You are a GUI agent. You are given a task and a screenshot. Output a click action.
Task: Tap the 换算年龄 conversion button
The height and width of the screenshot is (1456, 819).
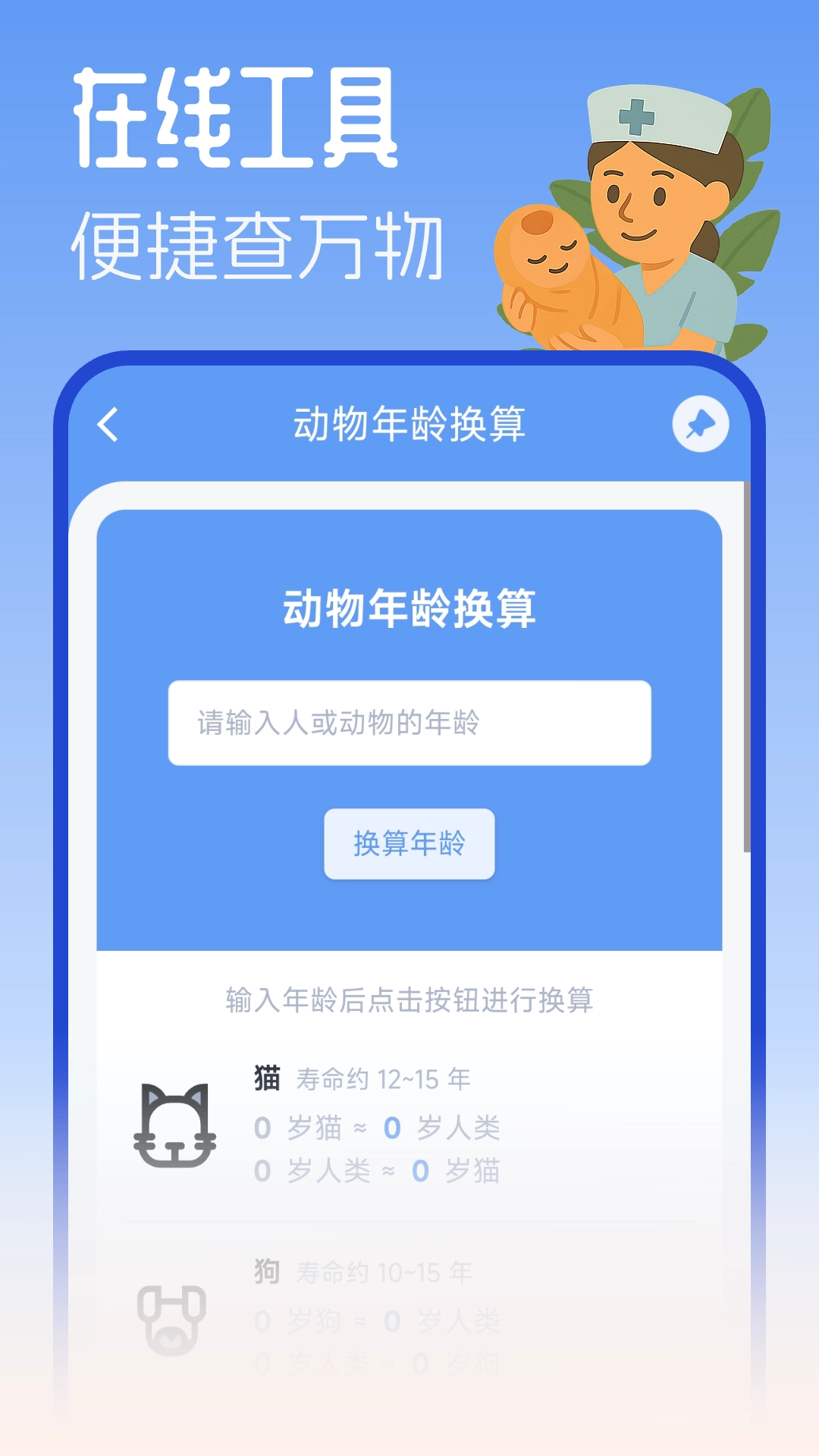(x=409, y=844)
